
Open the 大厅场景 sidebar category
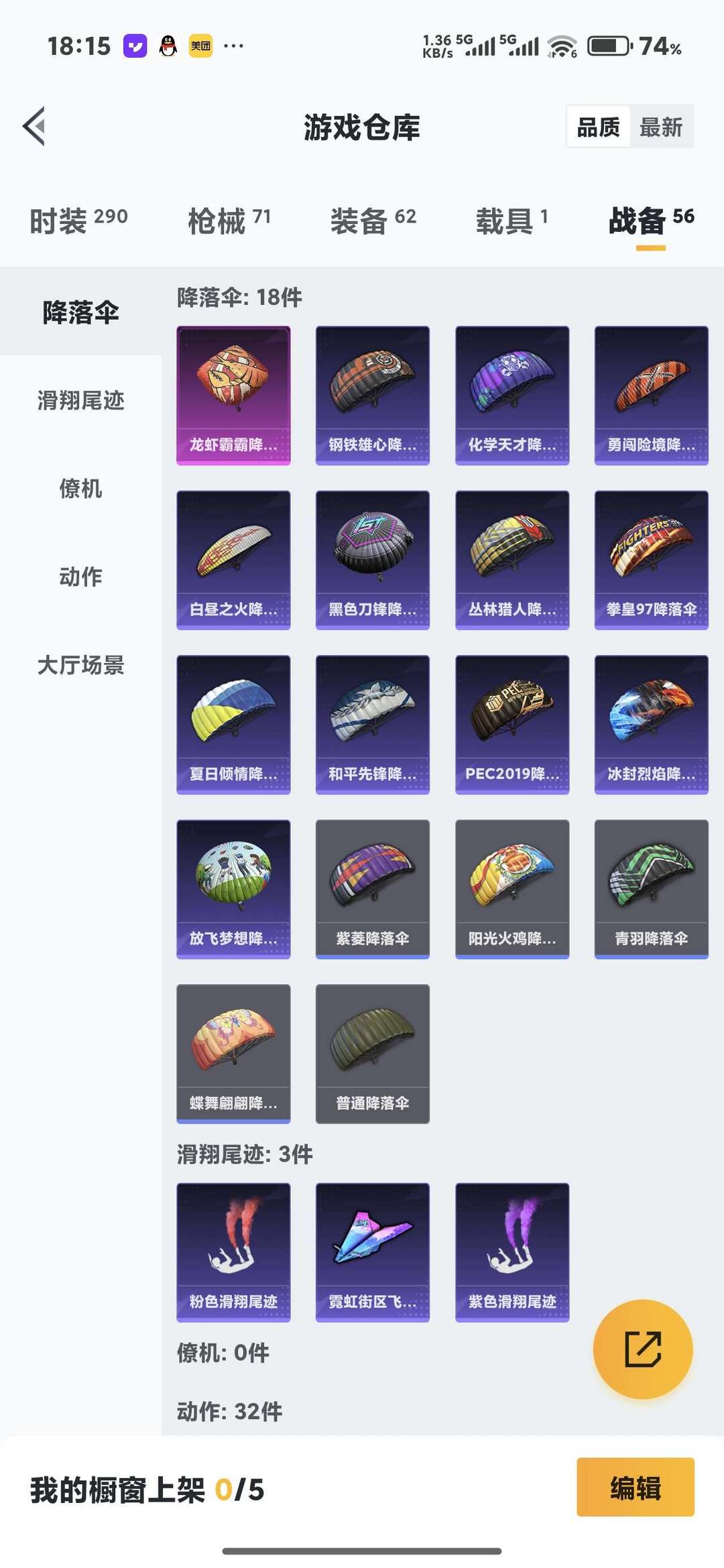80,665
